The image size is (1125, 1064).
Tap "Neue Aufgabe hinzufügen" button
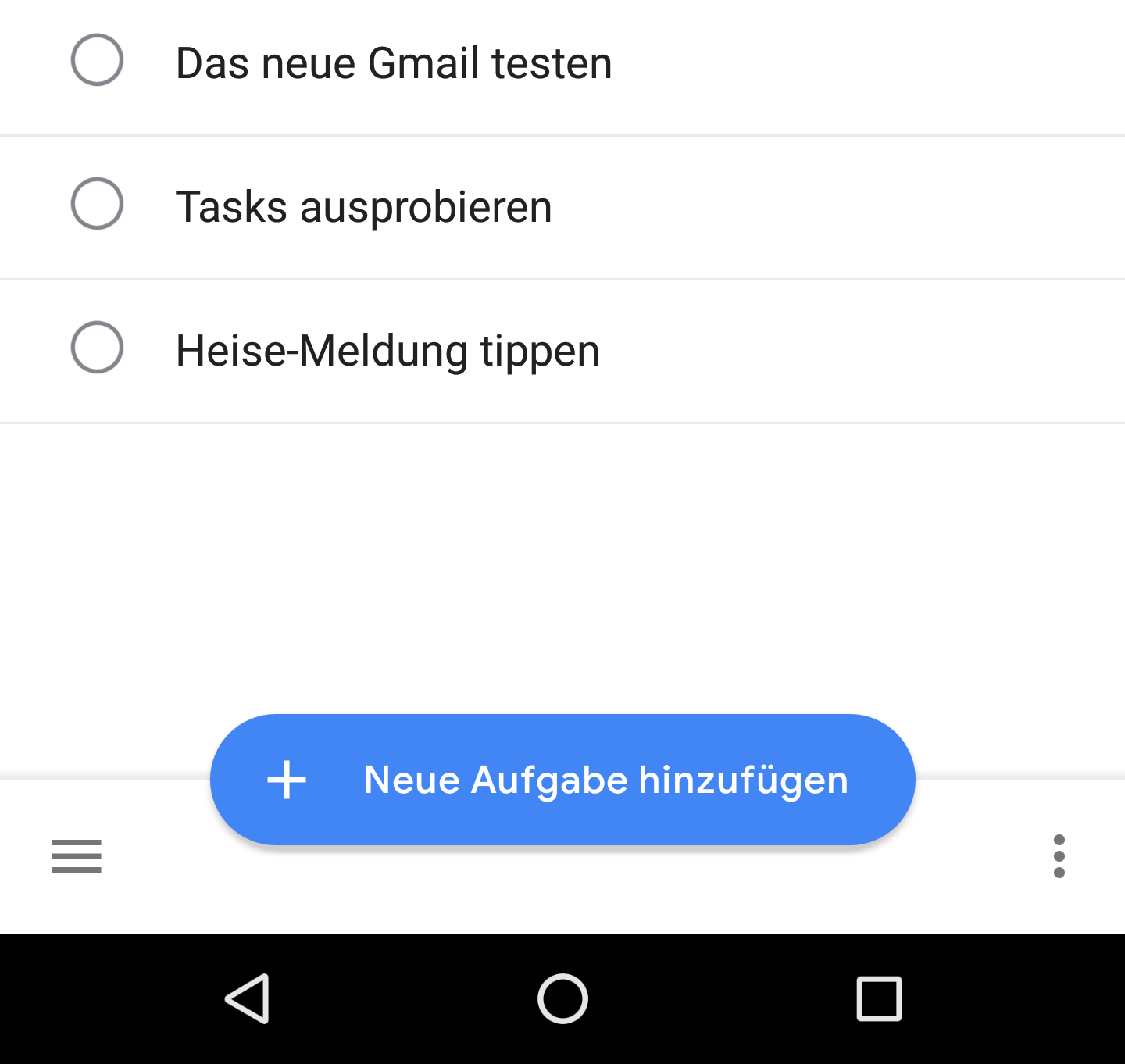tap(562, 780)
